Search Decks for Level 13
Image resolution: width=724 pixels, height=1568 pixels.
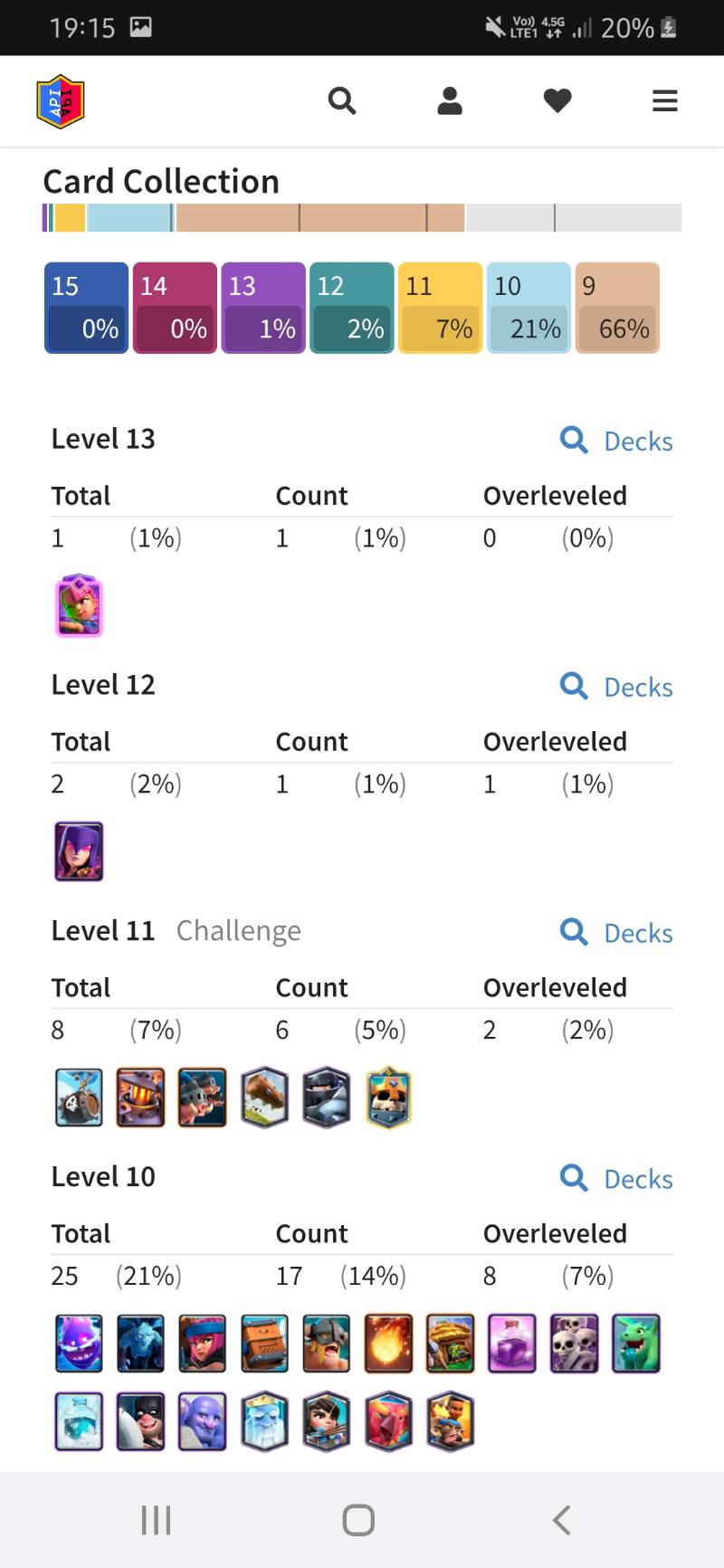point(617,442)
